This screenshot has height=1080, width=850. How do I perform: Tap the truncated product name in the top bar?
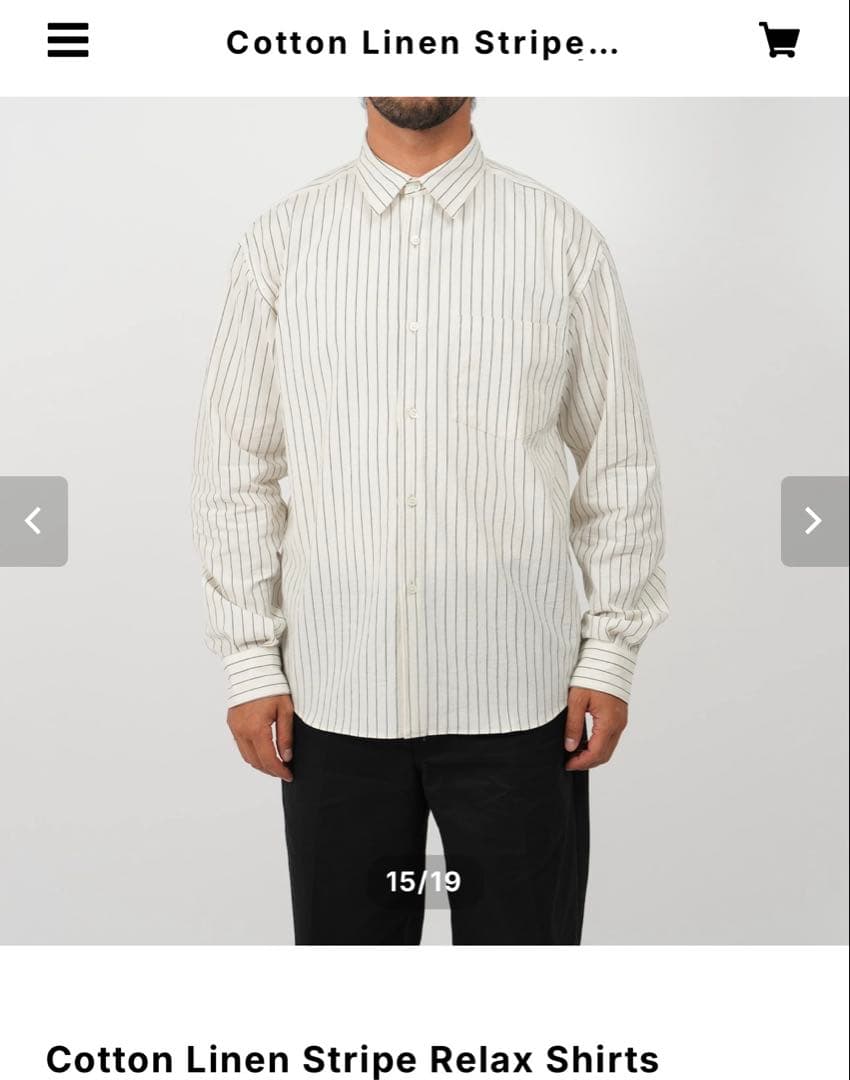[424, 43]
